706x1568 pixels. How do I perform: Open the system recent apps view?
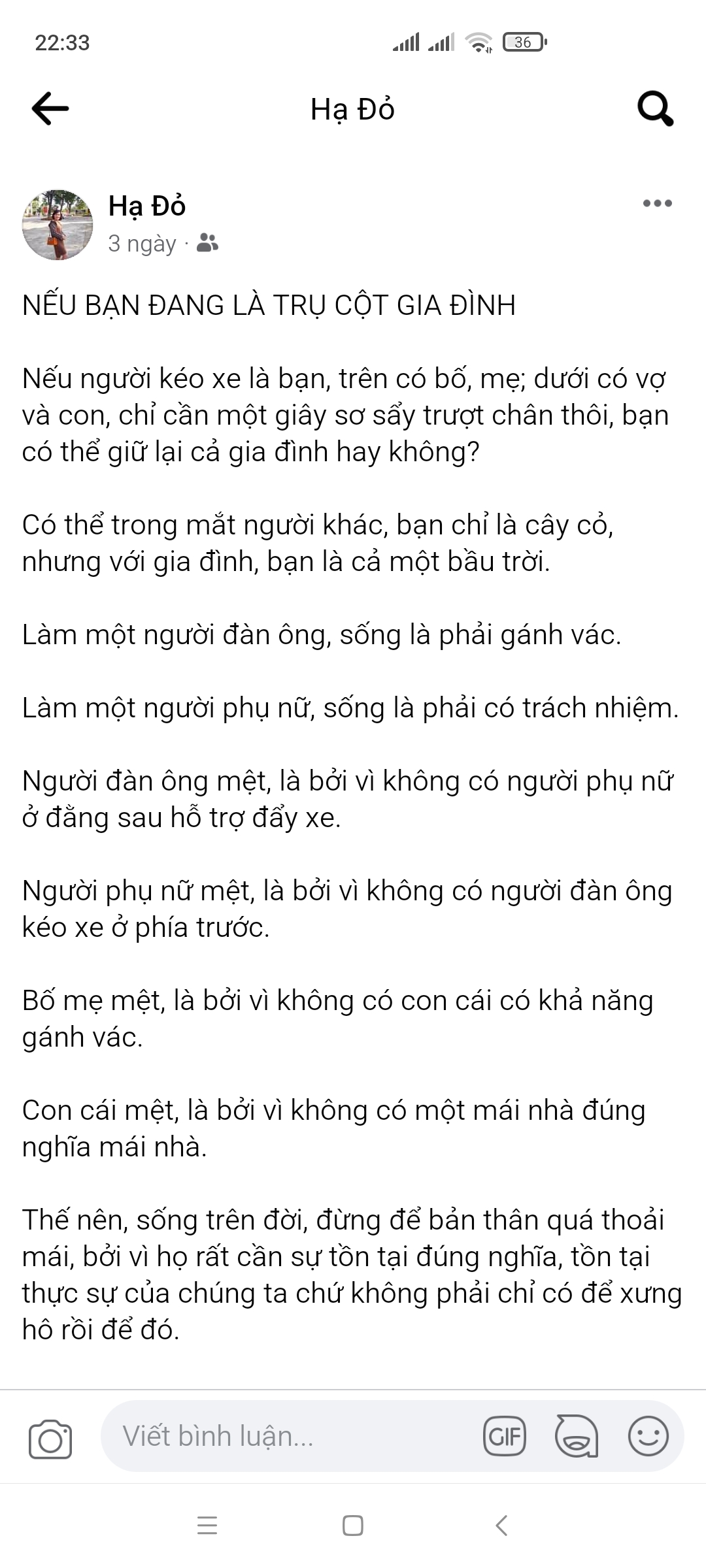click(x=207, y=1526)
